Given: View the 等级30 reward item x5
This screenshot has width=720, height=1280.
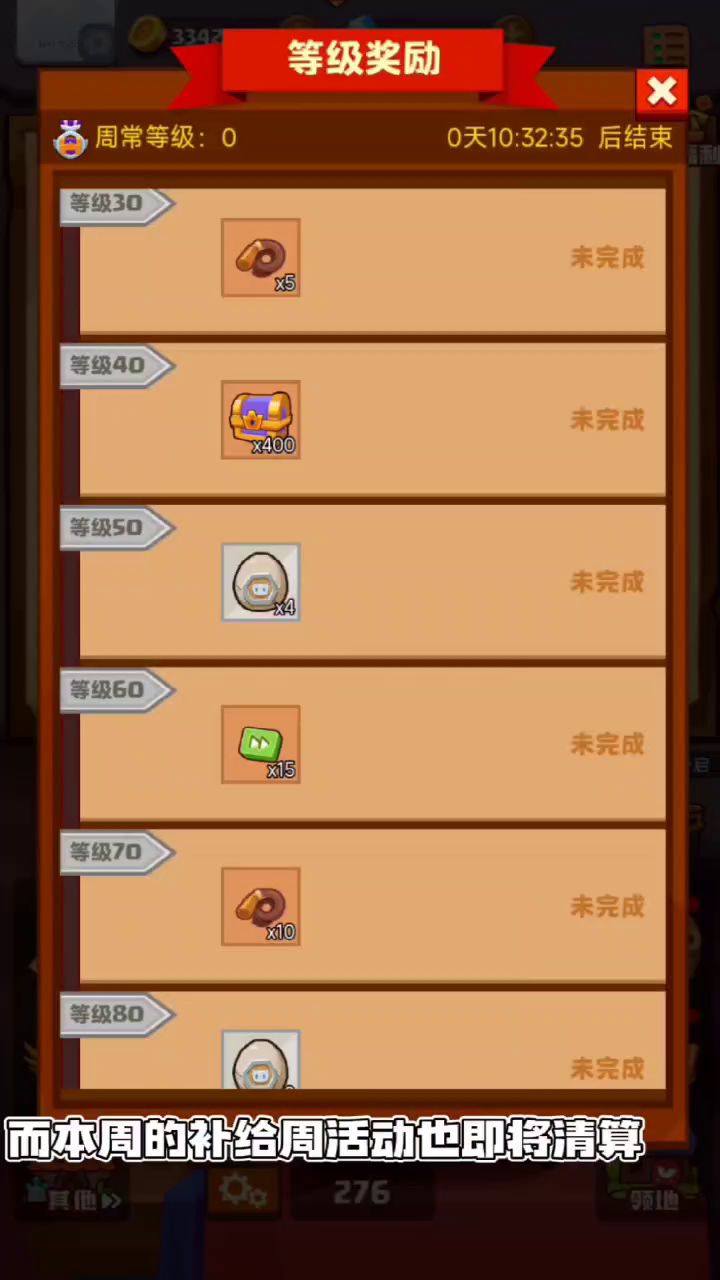Looking at the screenshot, I should (260, 258).
